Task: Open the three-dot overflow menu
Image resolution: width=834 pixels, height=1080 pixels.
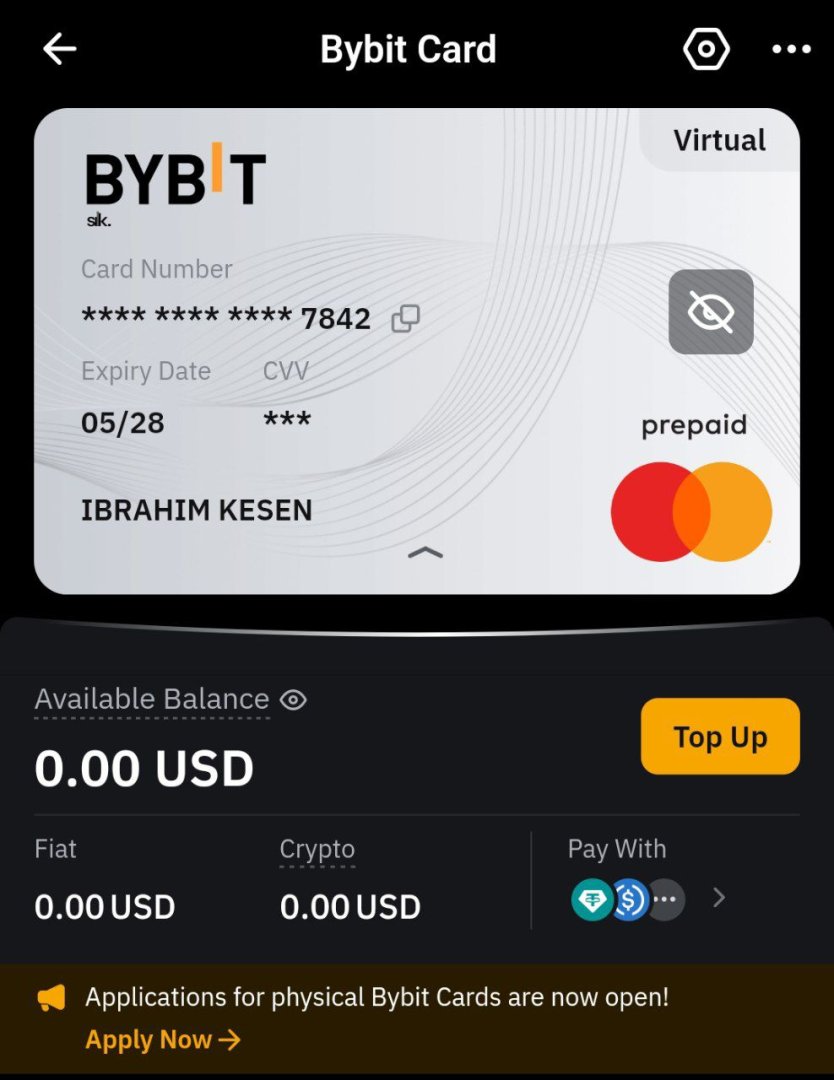Action: [x=791, y=49]
